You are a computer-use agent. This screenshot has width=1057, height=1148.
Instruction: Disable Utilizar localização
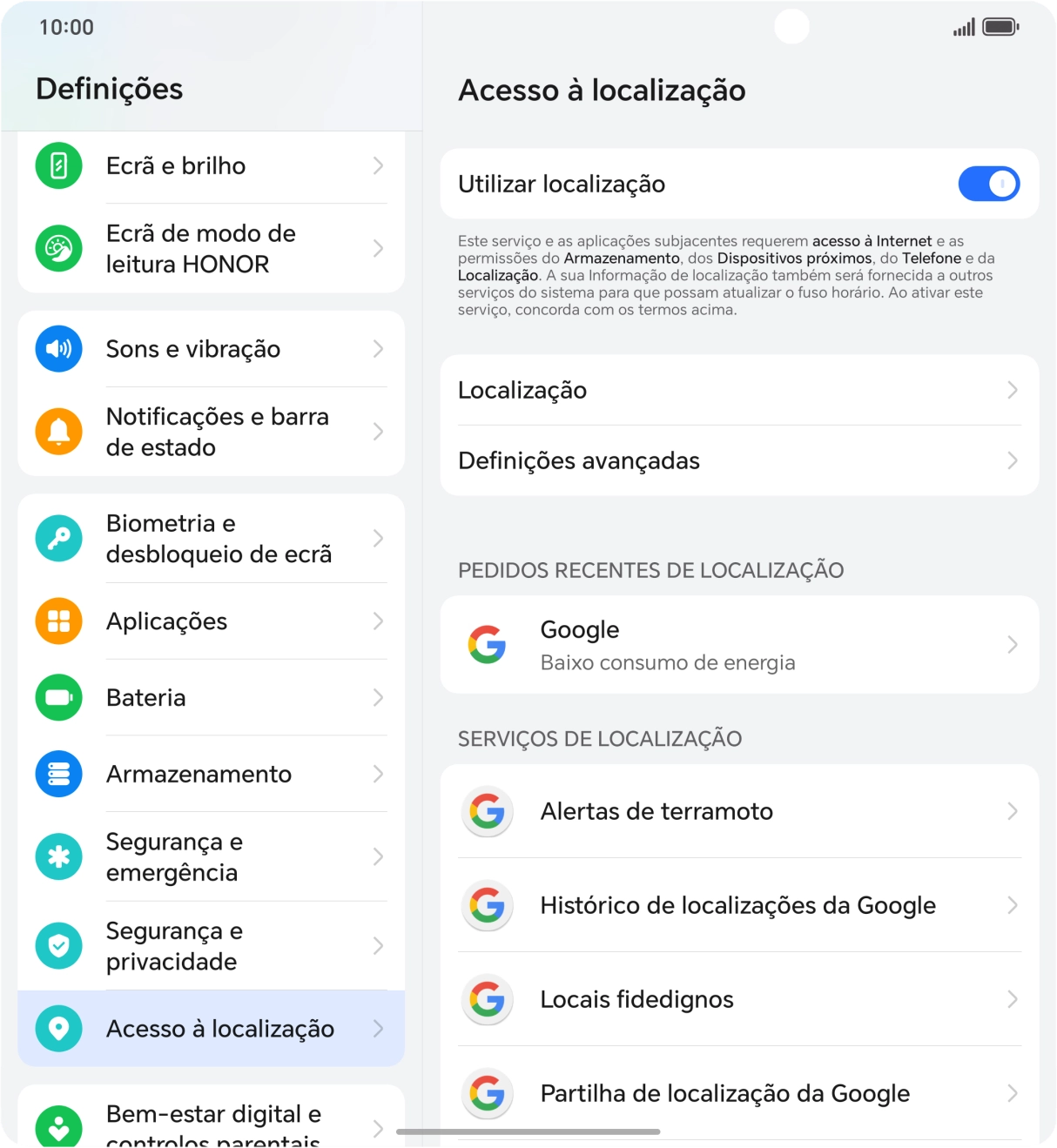pos(989,184)
